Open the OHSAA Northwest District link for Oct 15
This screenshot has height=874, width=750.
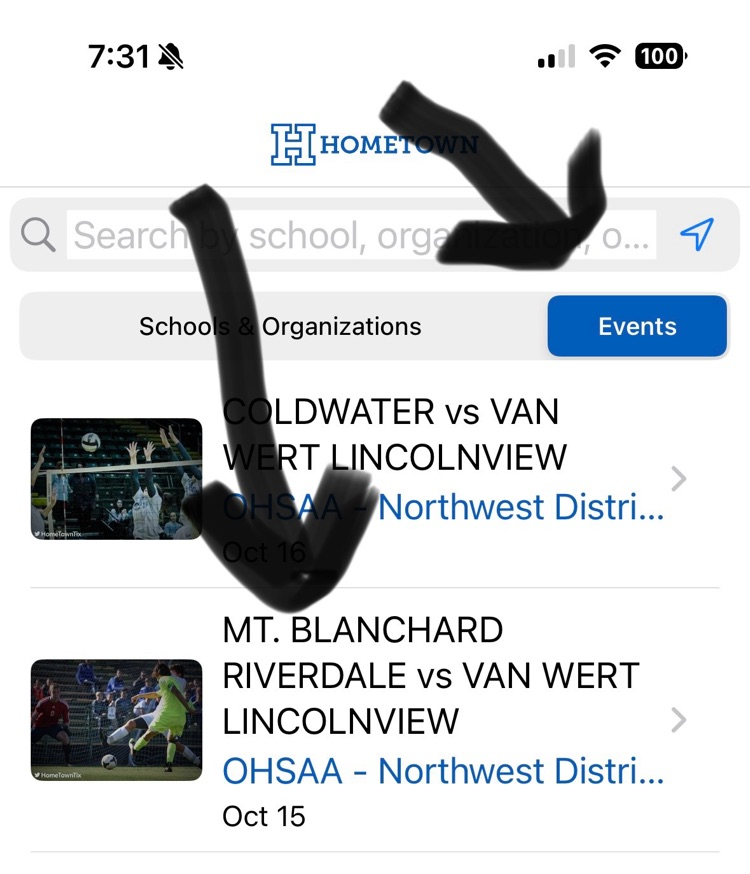click(443, 771)
